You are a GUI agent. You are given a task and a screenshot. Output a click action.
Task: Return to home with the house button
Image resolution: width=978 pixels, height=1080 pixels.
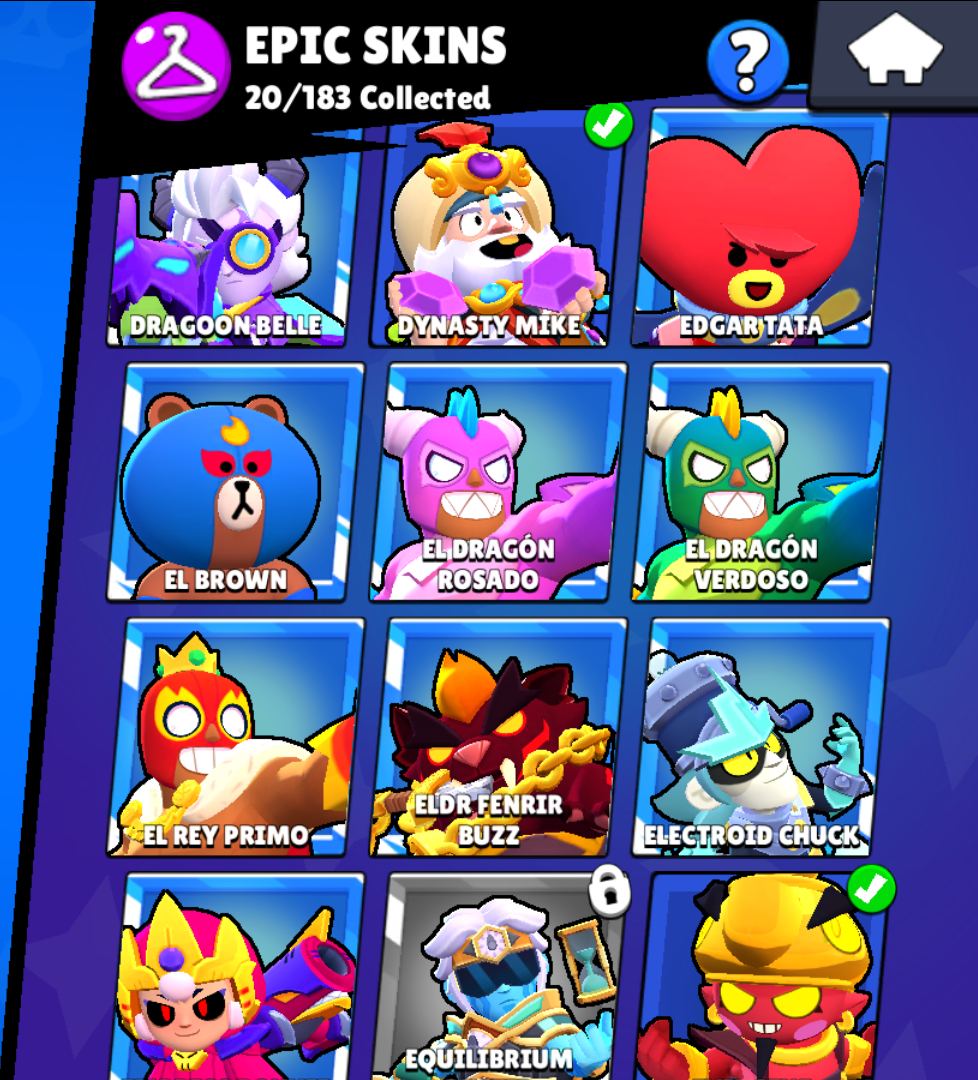click(x=895, y=53)
